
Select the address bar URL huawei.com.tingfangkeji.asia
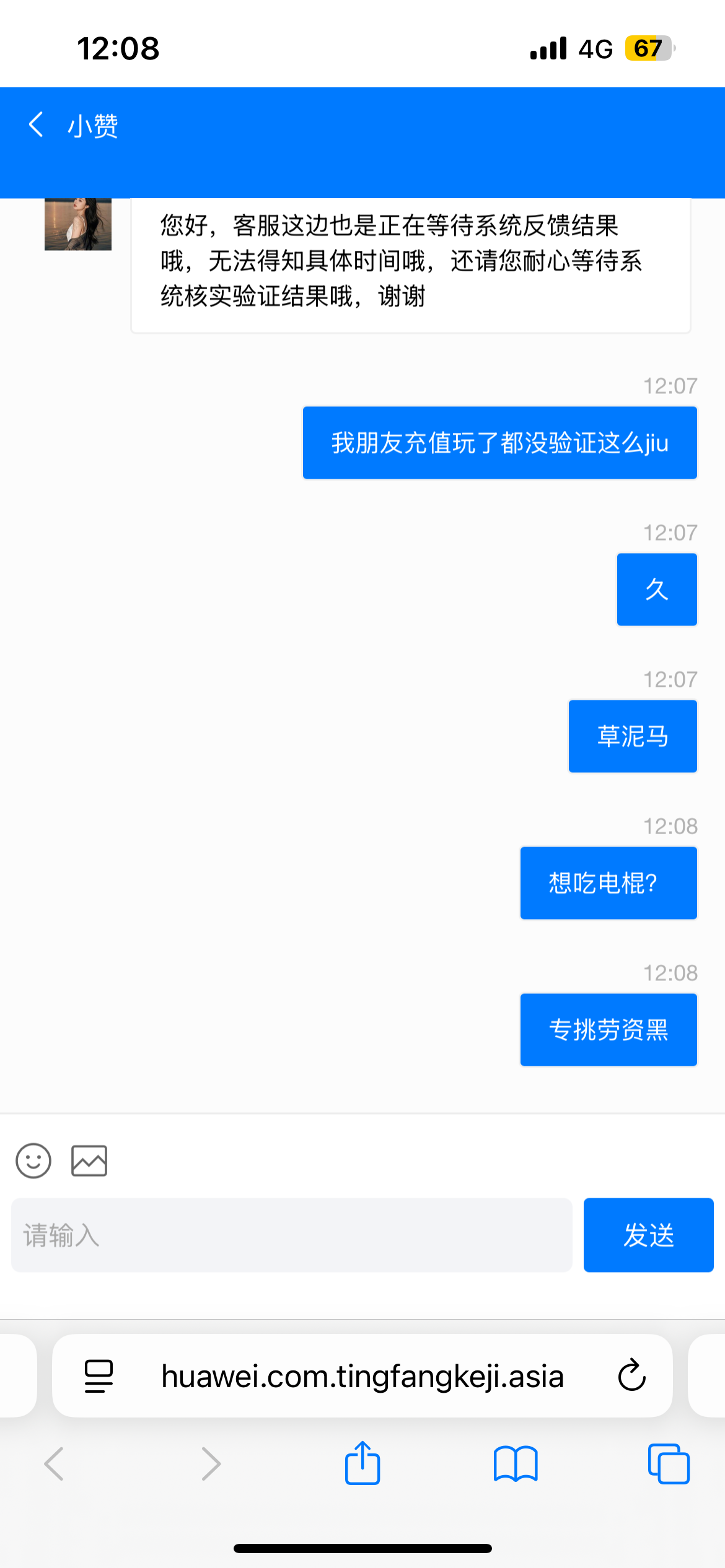[x=362, y=1376]
